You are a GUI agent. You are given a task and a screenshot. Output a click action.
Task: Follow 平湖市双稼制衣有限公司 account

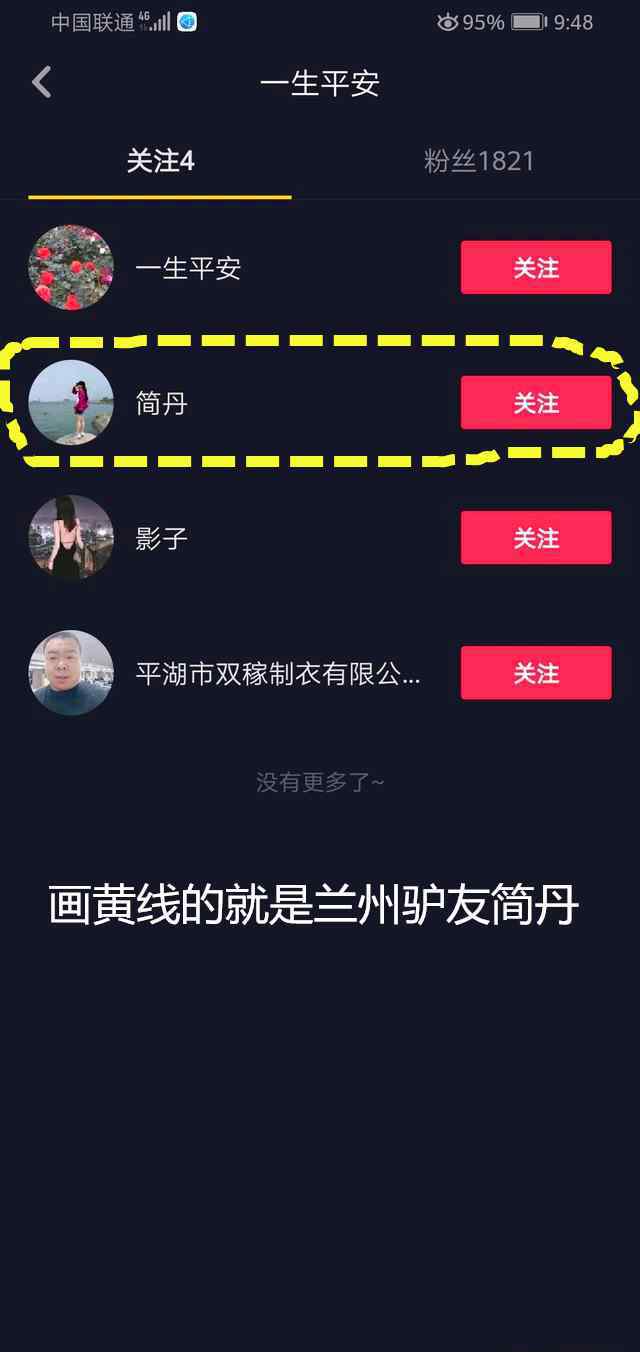[536, 673]
